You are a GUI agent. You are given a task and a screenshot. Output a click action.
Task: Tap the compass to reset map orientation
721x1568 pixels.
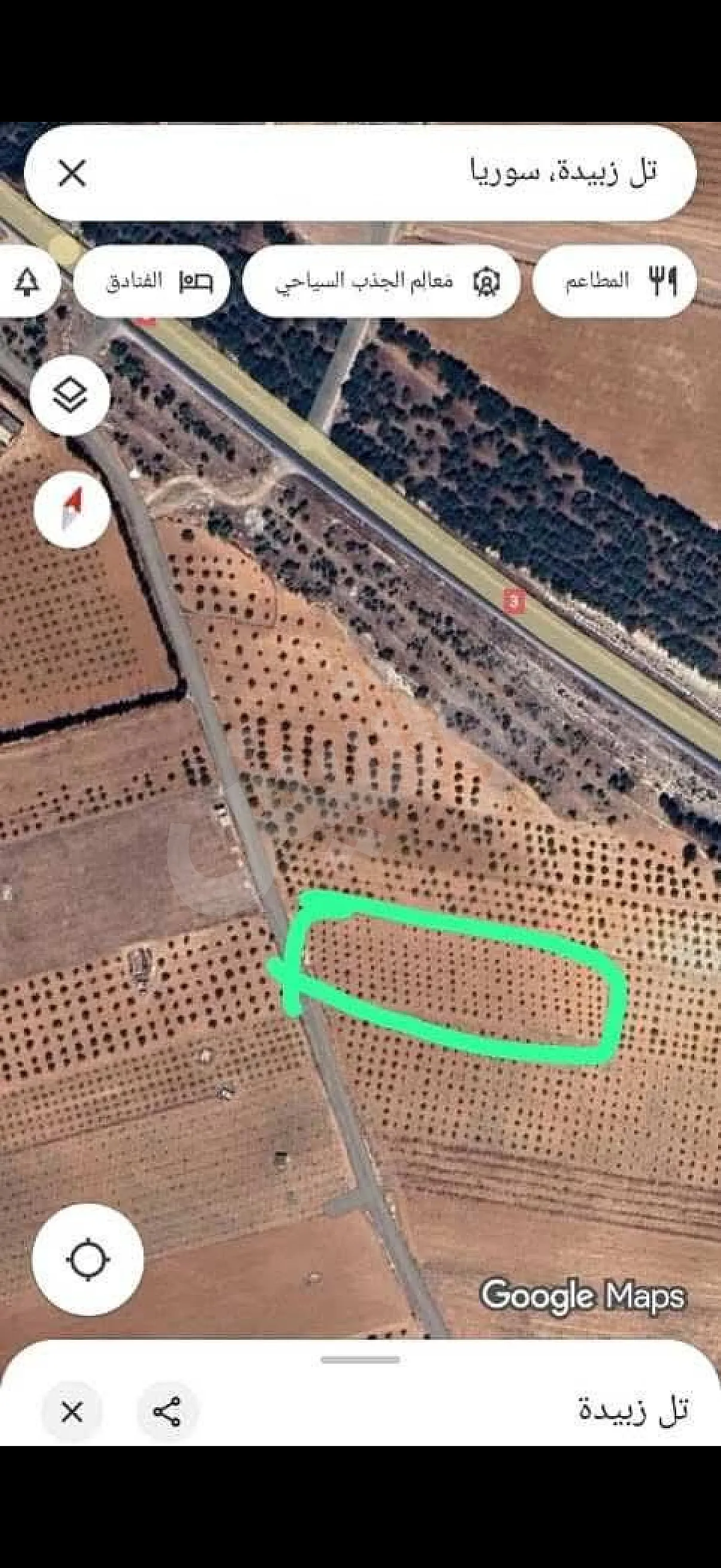[73, 509]
